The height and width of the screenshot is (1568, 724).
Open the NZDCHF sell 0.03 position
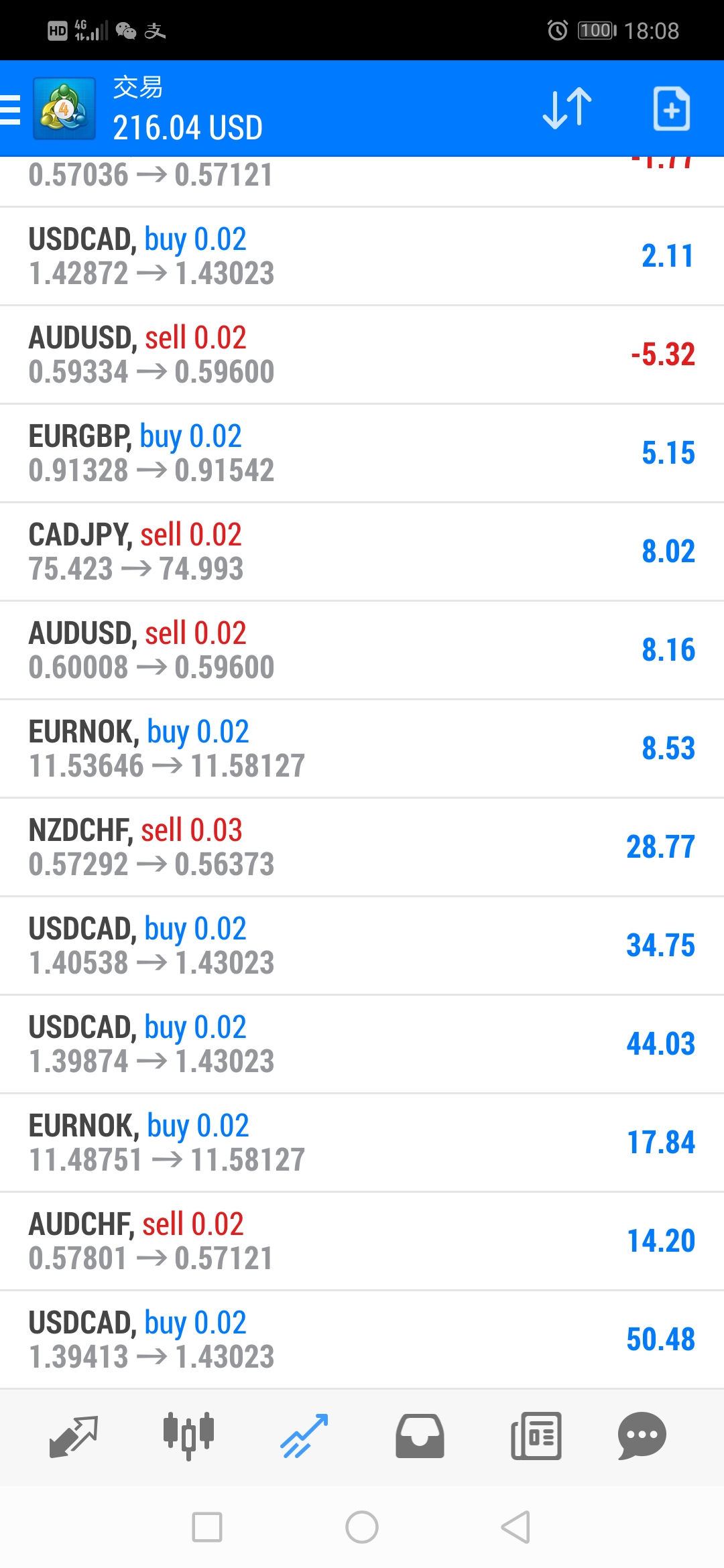362,847
